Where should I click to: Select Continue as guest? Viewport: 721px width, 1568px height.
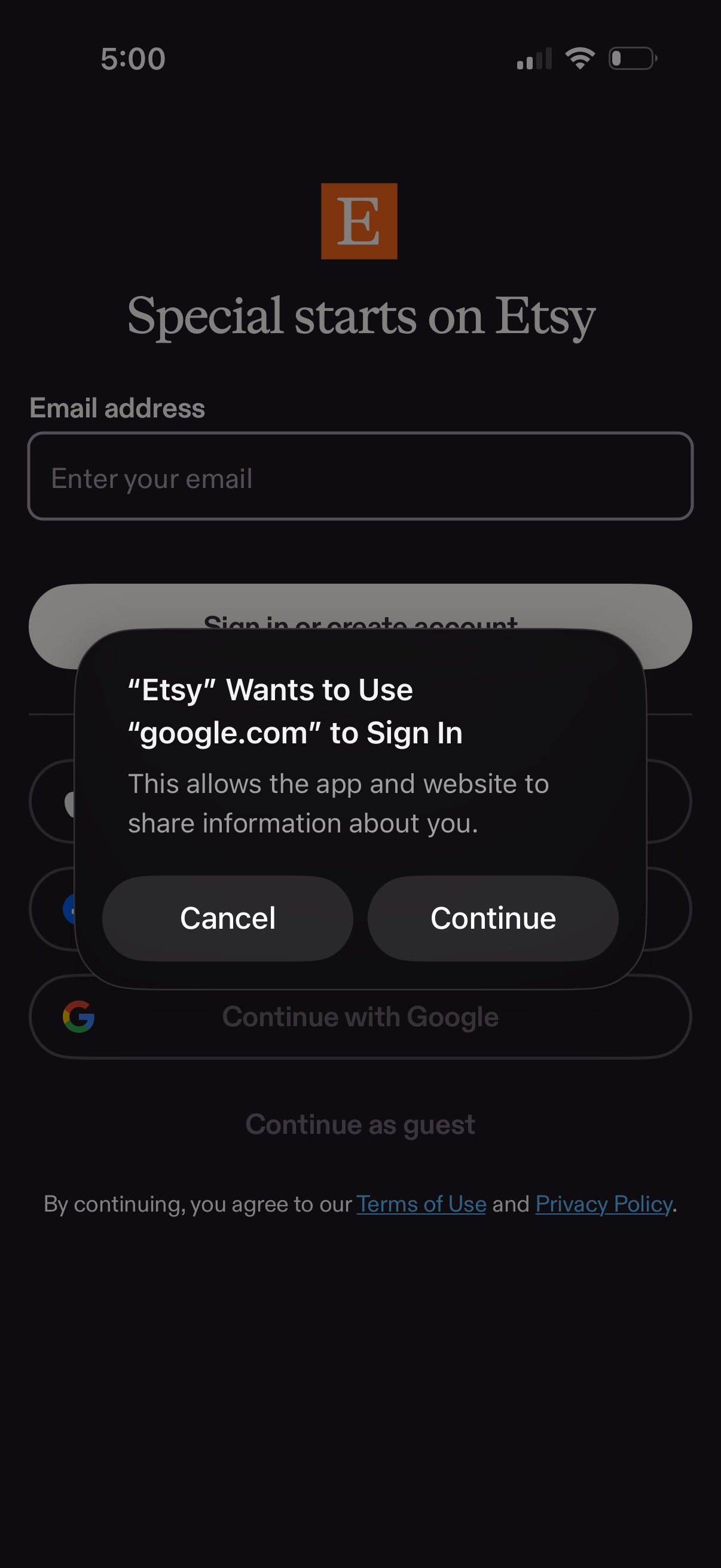point(360,1124)
